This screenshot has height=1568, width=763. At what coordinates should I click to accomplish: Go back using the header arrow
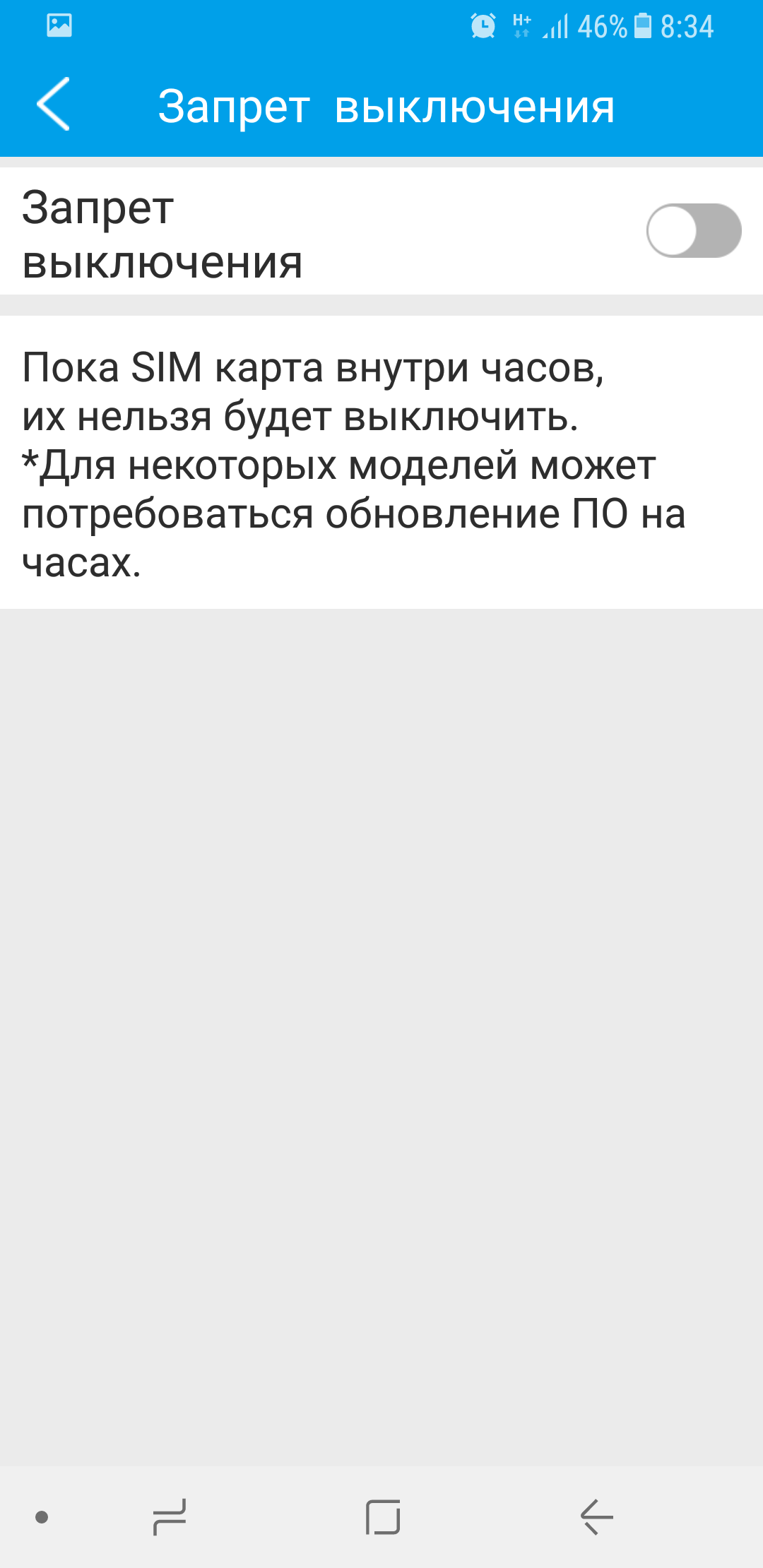(54, 104)
